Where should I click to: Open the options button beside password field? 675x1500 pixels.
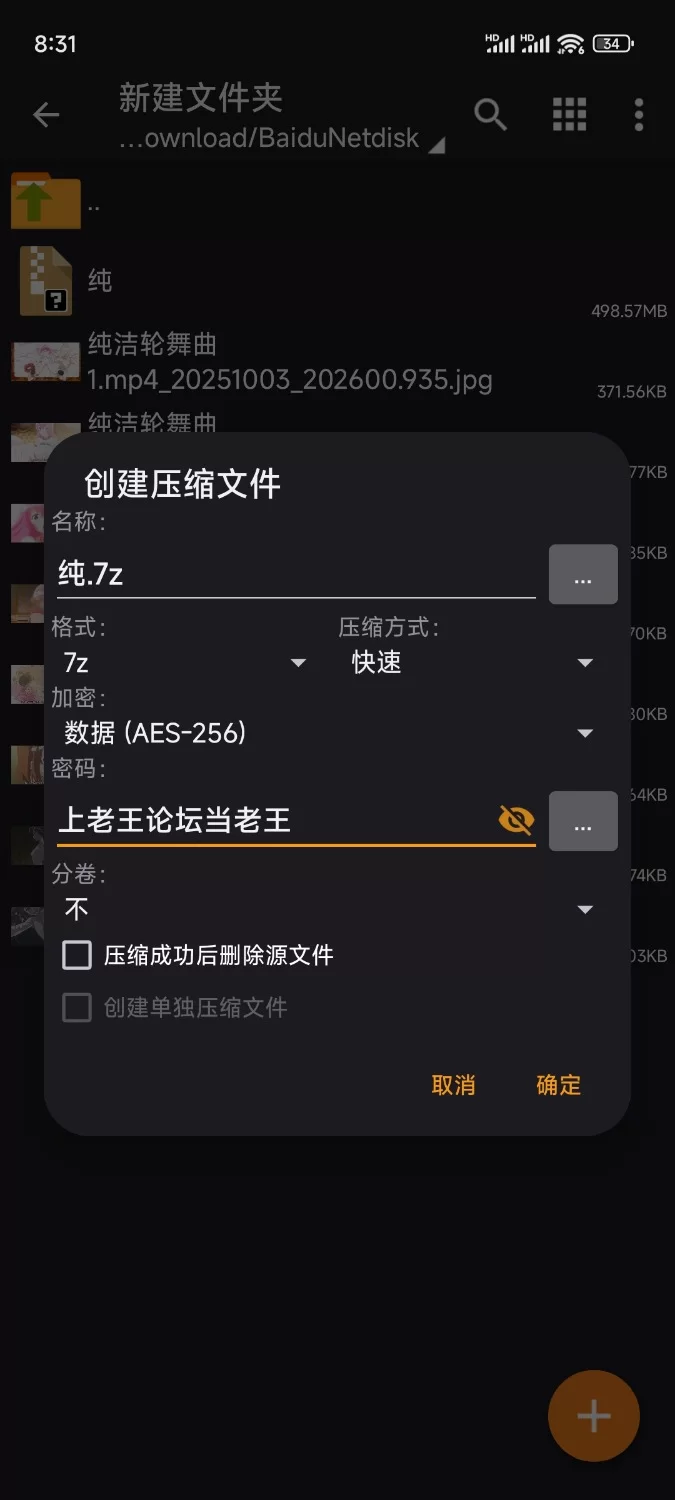tap(583, 822)
